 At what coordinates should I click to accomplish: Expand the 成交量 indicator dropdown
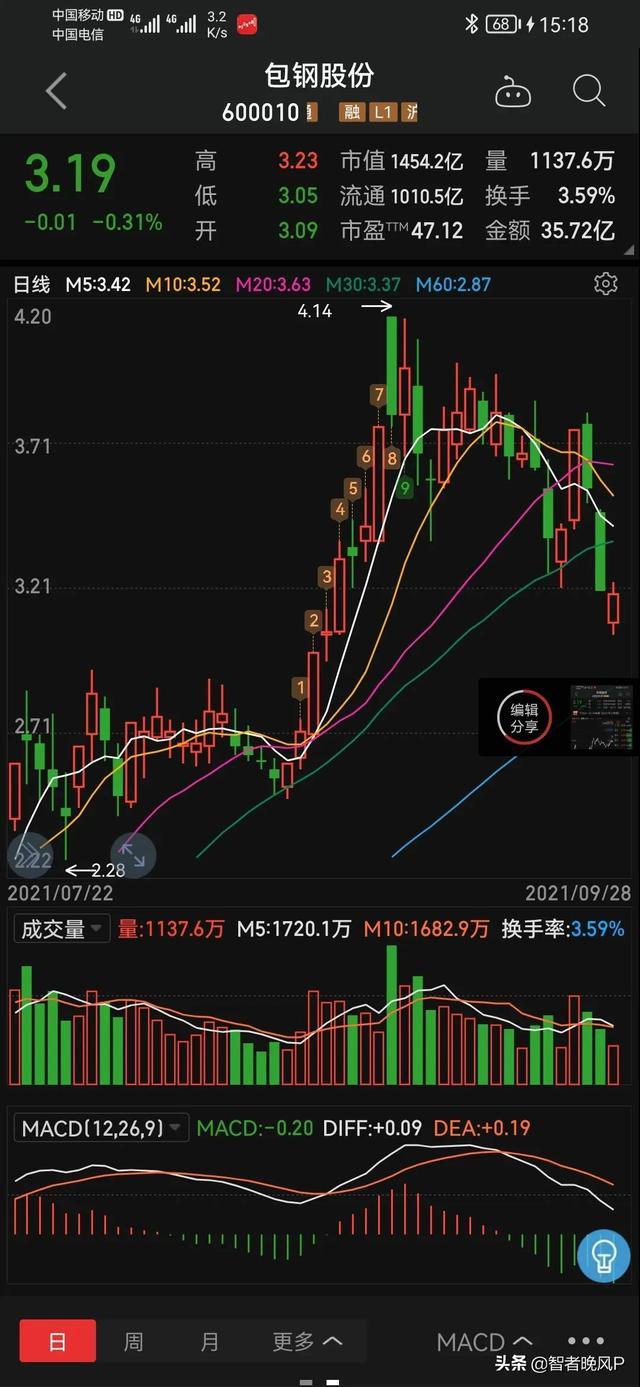[60, 929]
